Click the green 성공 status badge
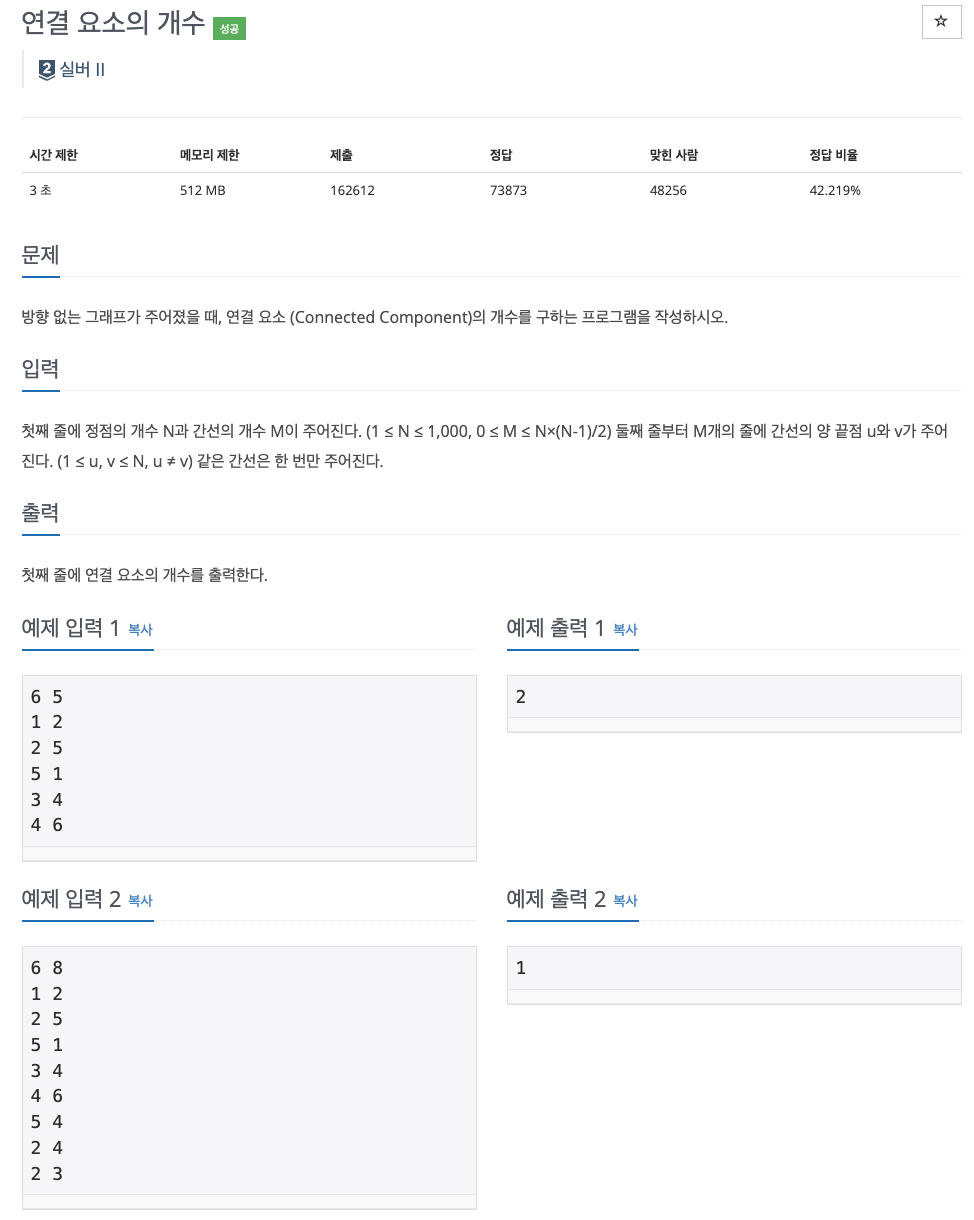Viewport: 974px width, 1220px height. point(230,28)
